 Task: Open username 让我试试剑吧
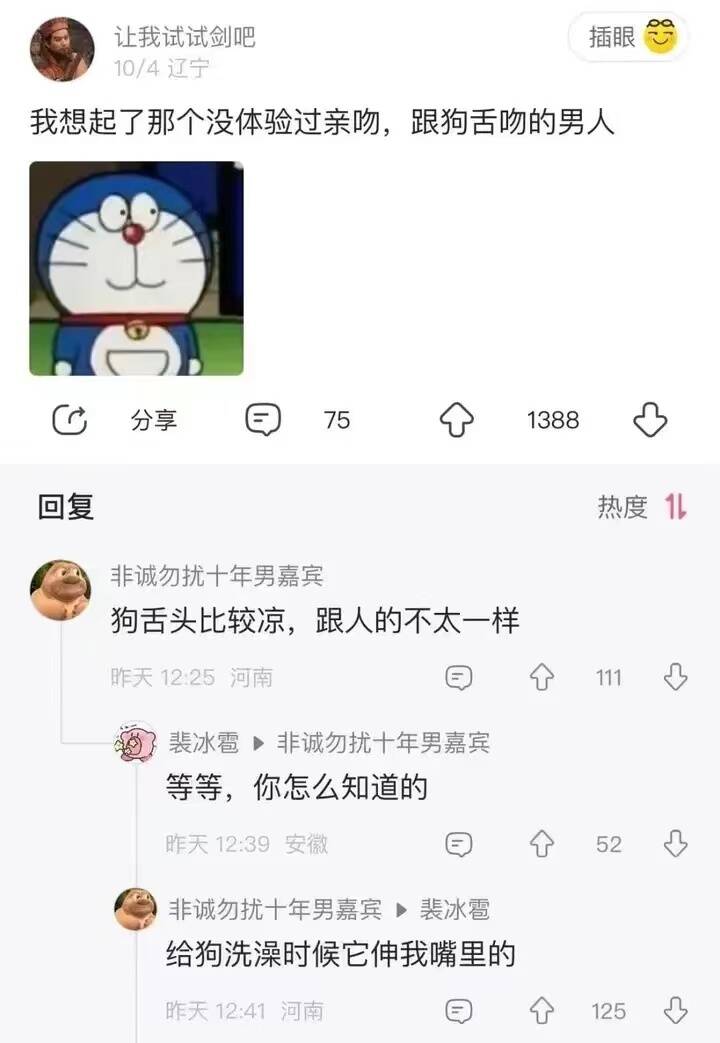click(x=185, y=37)
